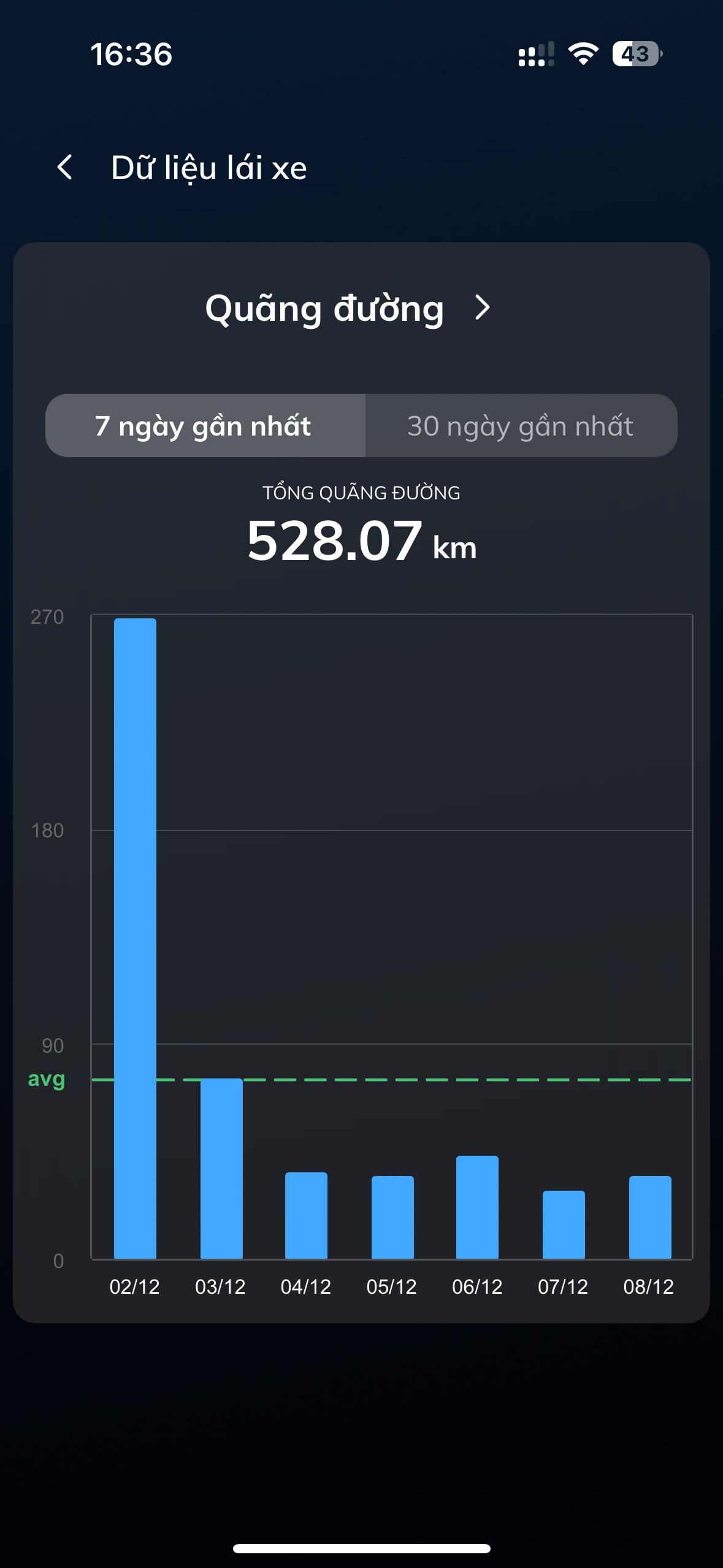Image resolution: width=723 pixels, height=1568 pixels.
Task: Go back from Dữ liệu lái xe
Action: point(65,167)
